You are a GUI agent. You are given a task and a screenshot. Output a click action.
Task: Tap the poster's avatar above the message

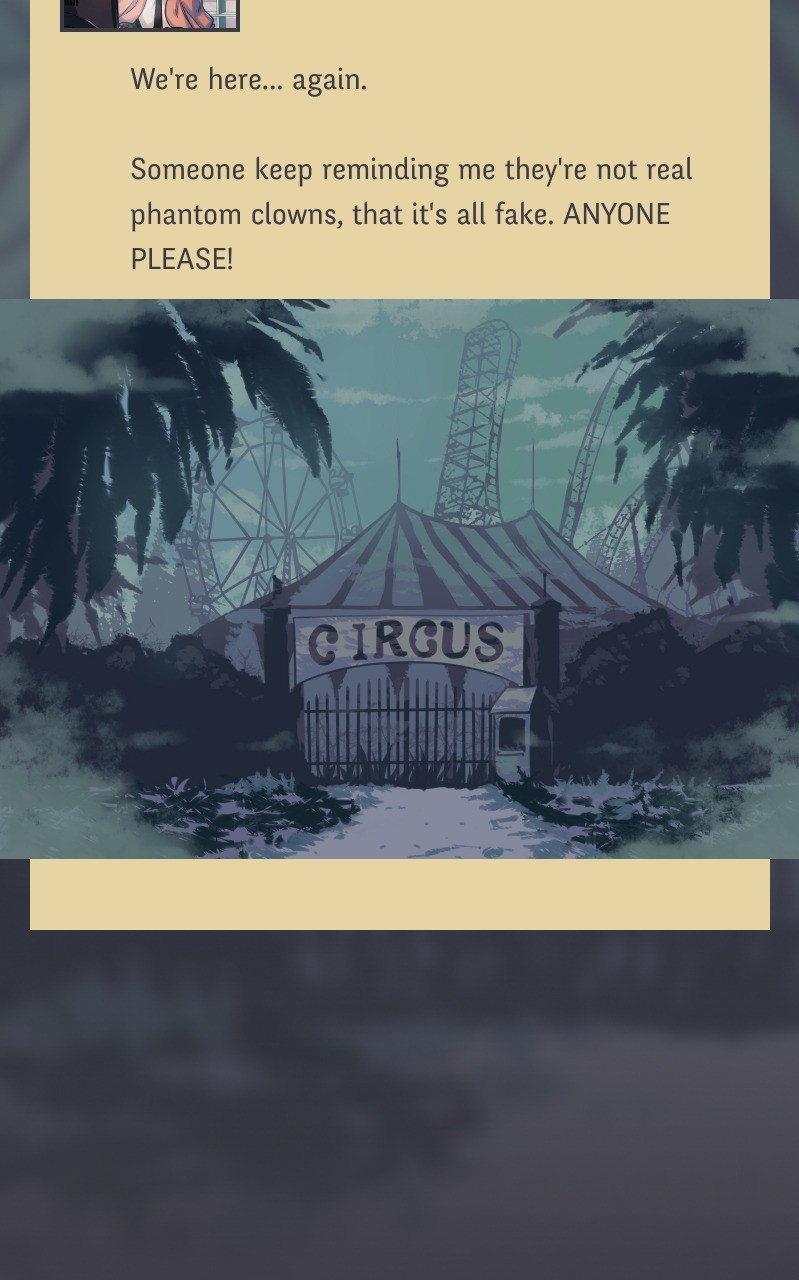[150, 14]
